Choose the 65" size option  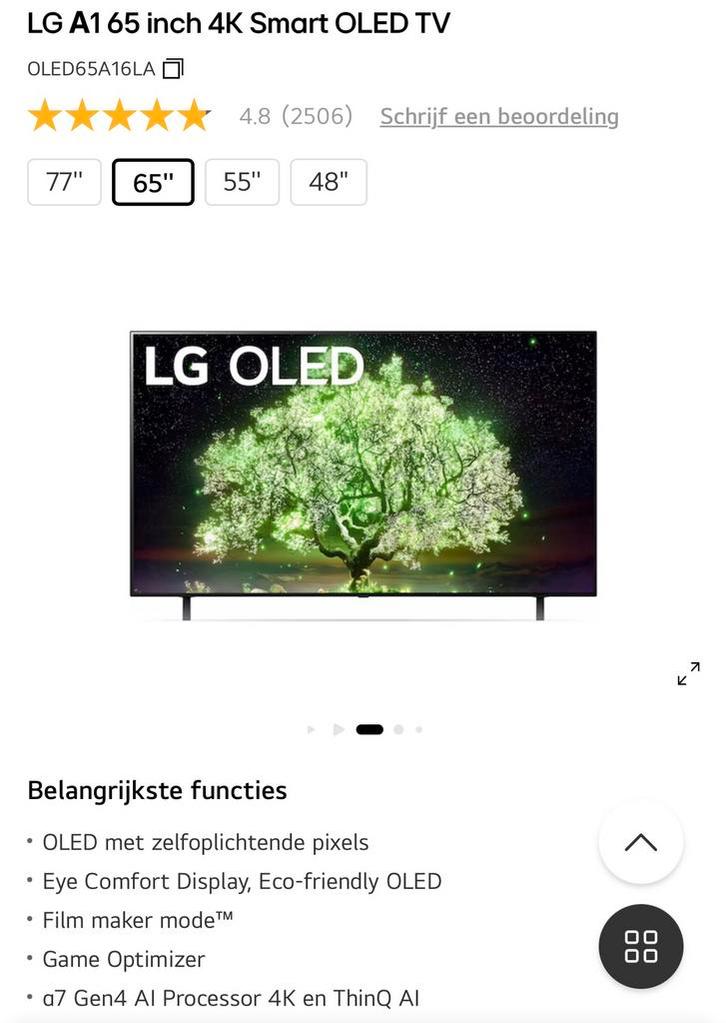click(x=153, y=182)
